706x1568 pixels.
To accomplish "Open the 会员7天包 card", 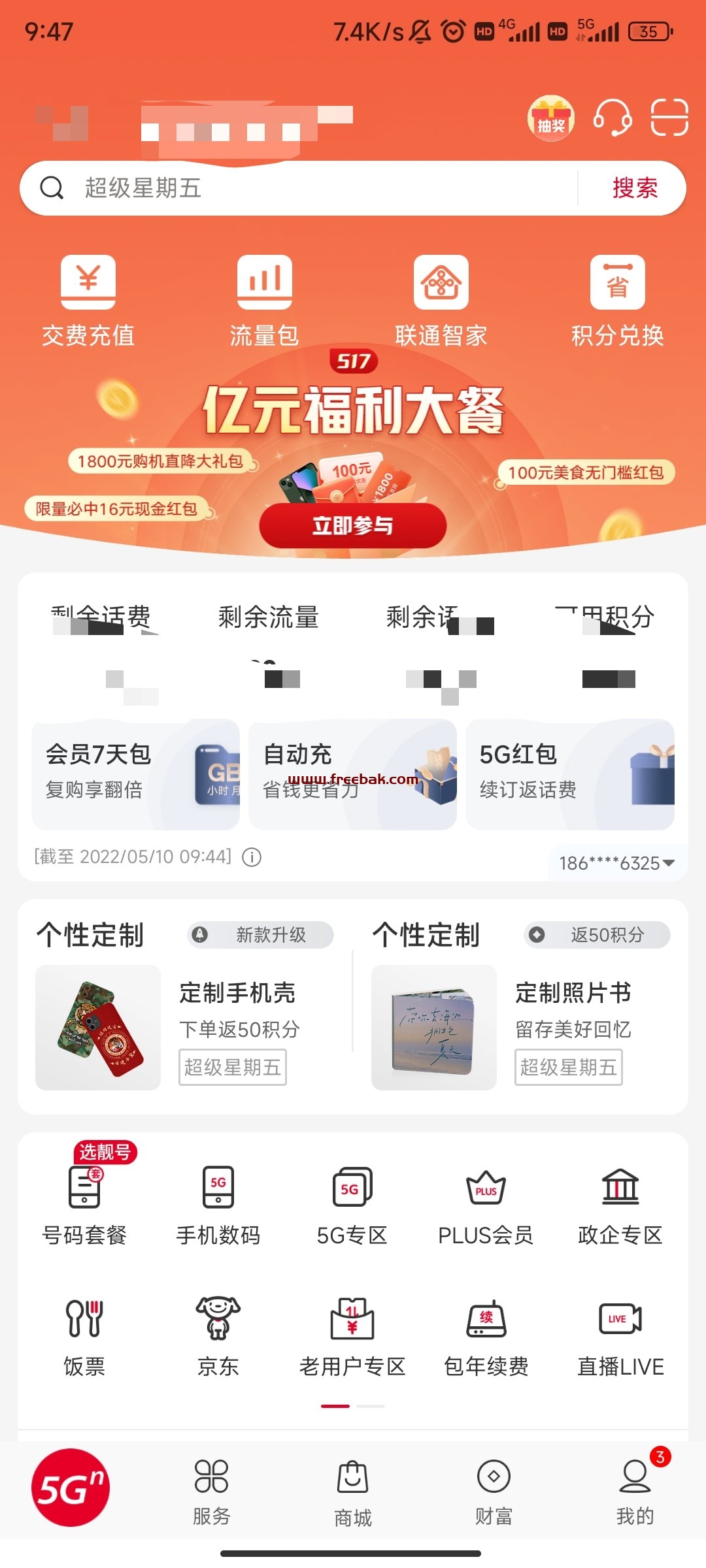I will point(136,774).
